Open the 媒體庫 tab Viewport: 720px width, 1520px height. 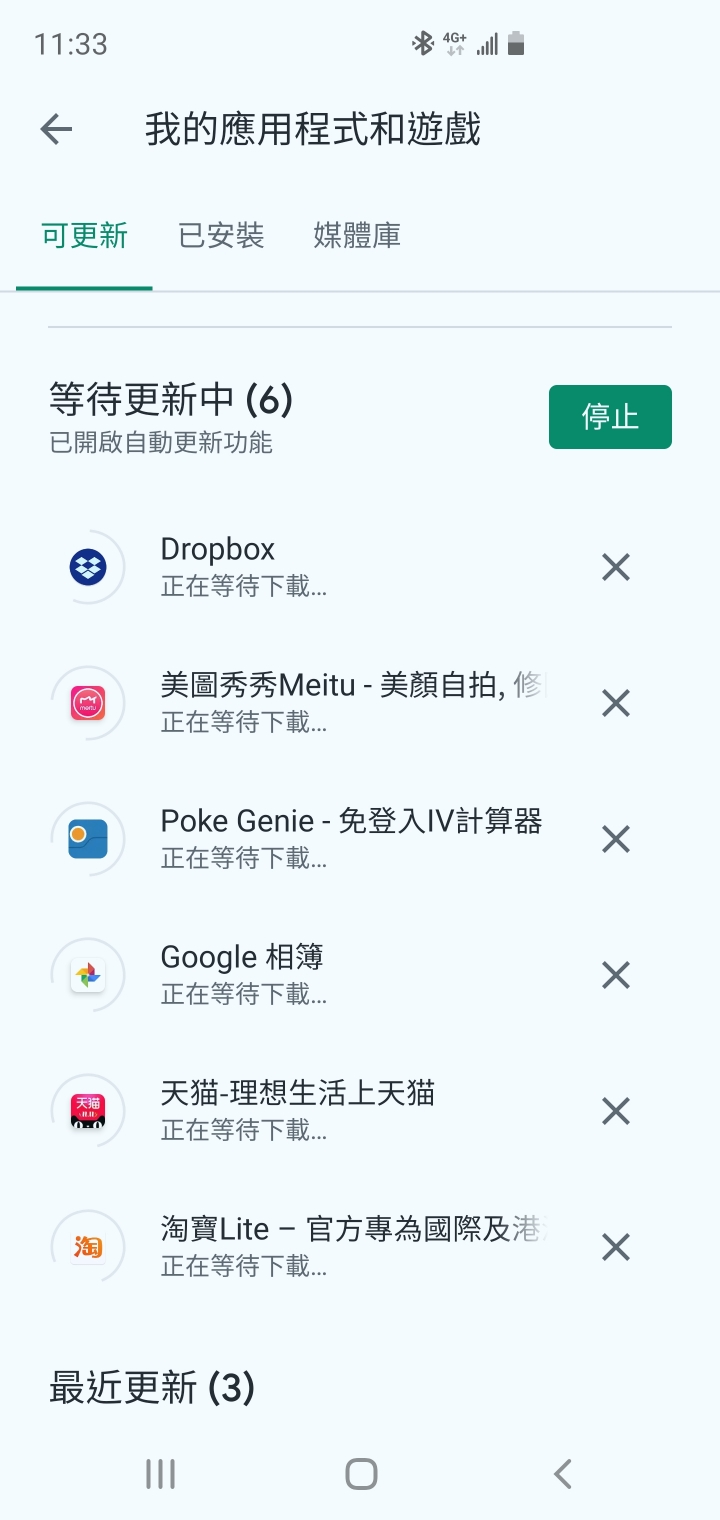[x=357, y=236]
